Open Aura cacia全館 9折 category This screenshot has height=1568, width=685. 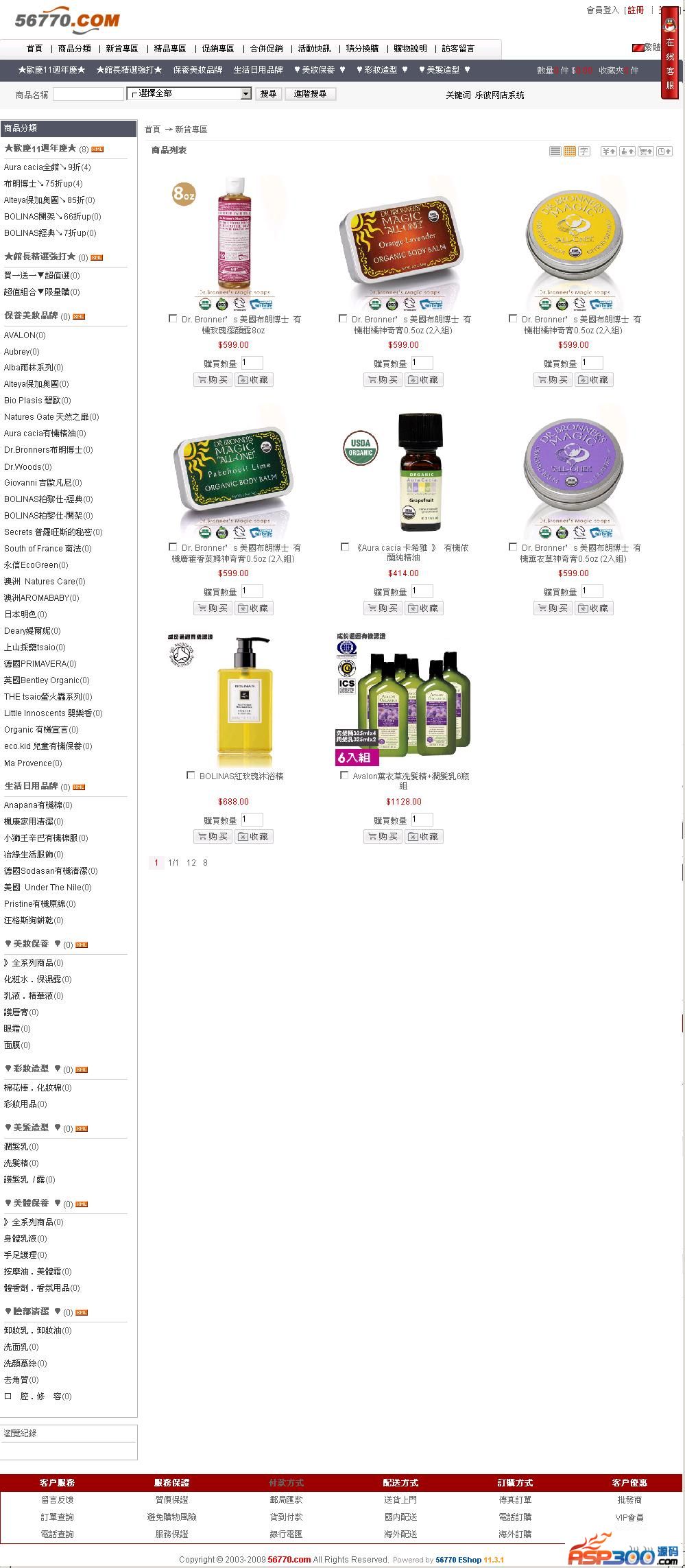pos(47,167)
